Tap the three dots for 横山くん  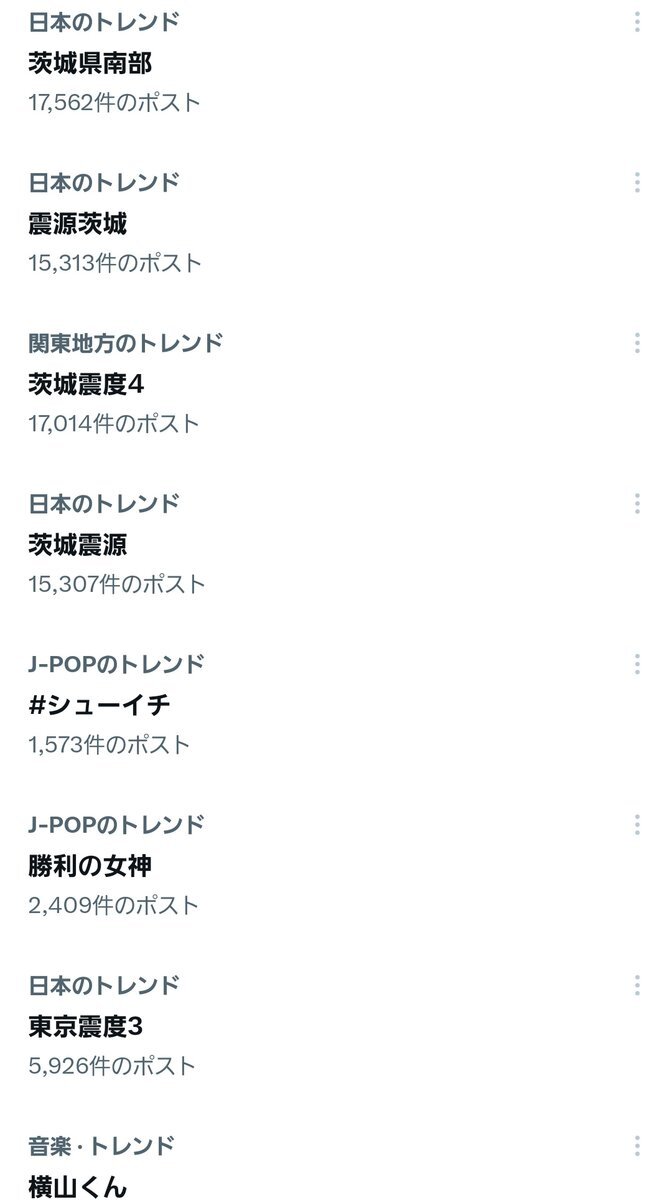(637, 1146)
